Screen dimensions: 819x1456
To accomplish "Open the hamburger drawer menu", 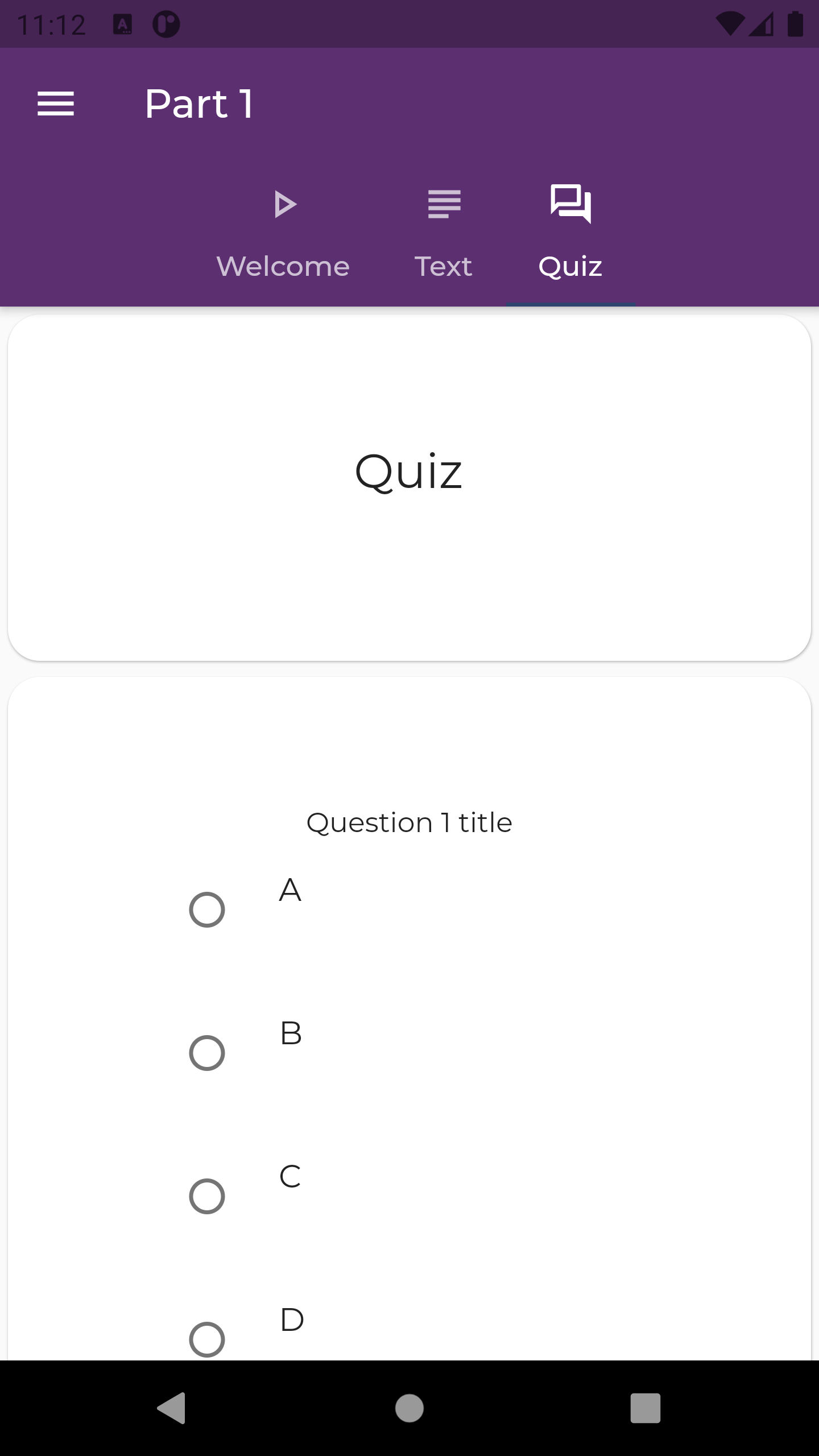I will tap(56, 104).
